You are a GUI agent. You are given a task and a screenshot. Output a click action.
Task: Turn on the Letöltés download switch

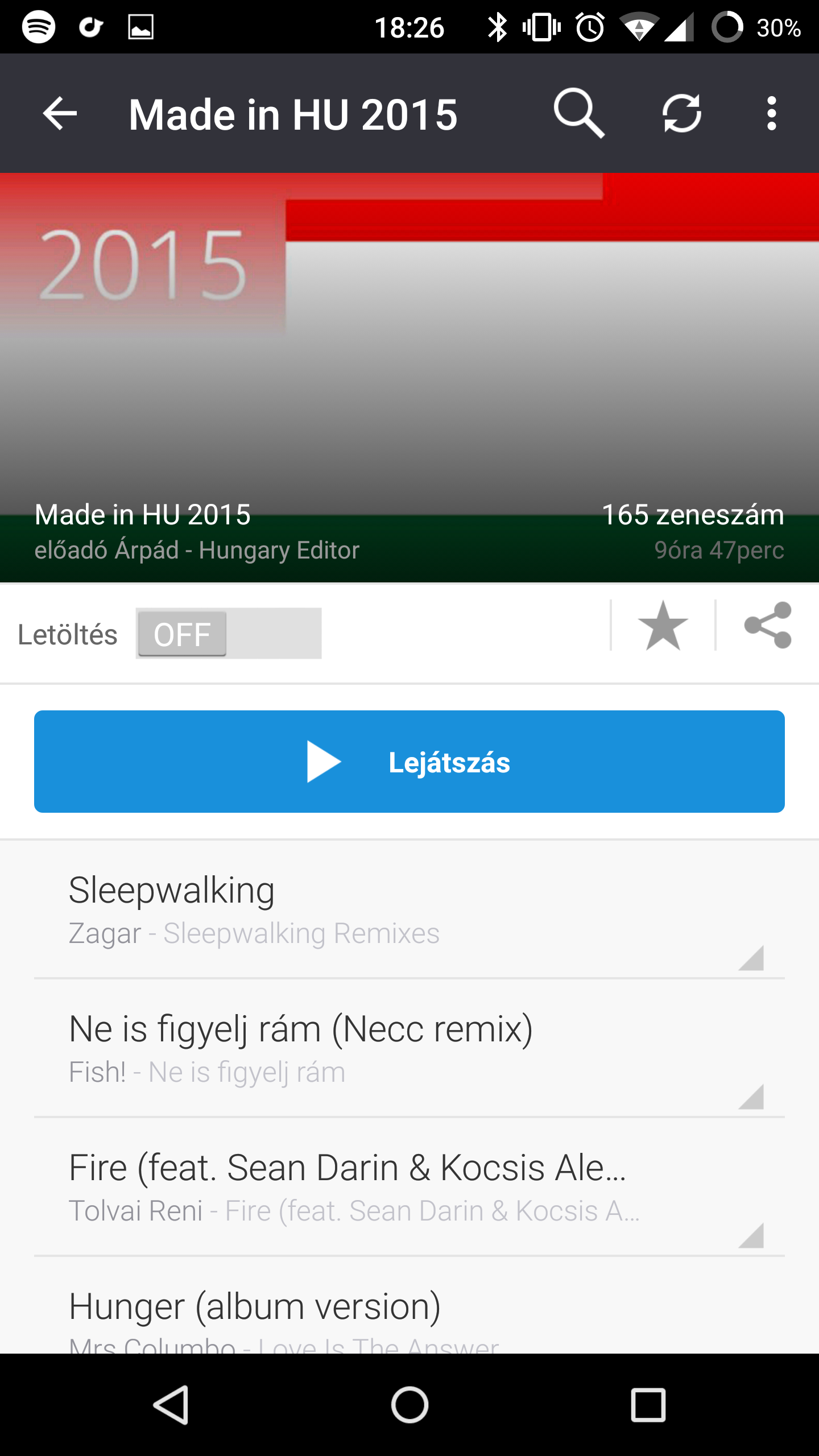pyautogui.click(x=228, y=634)
